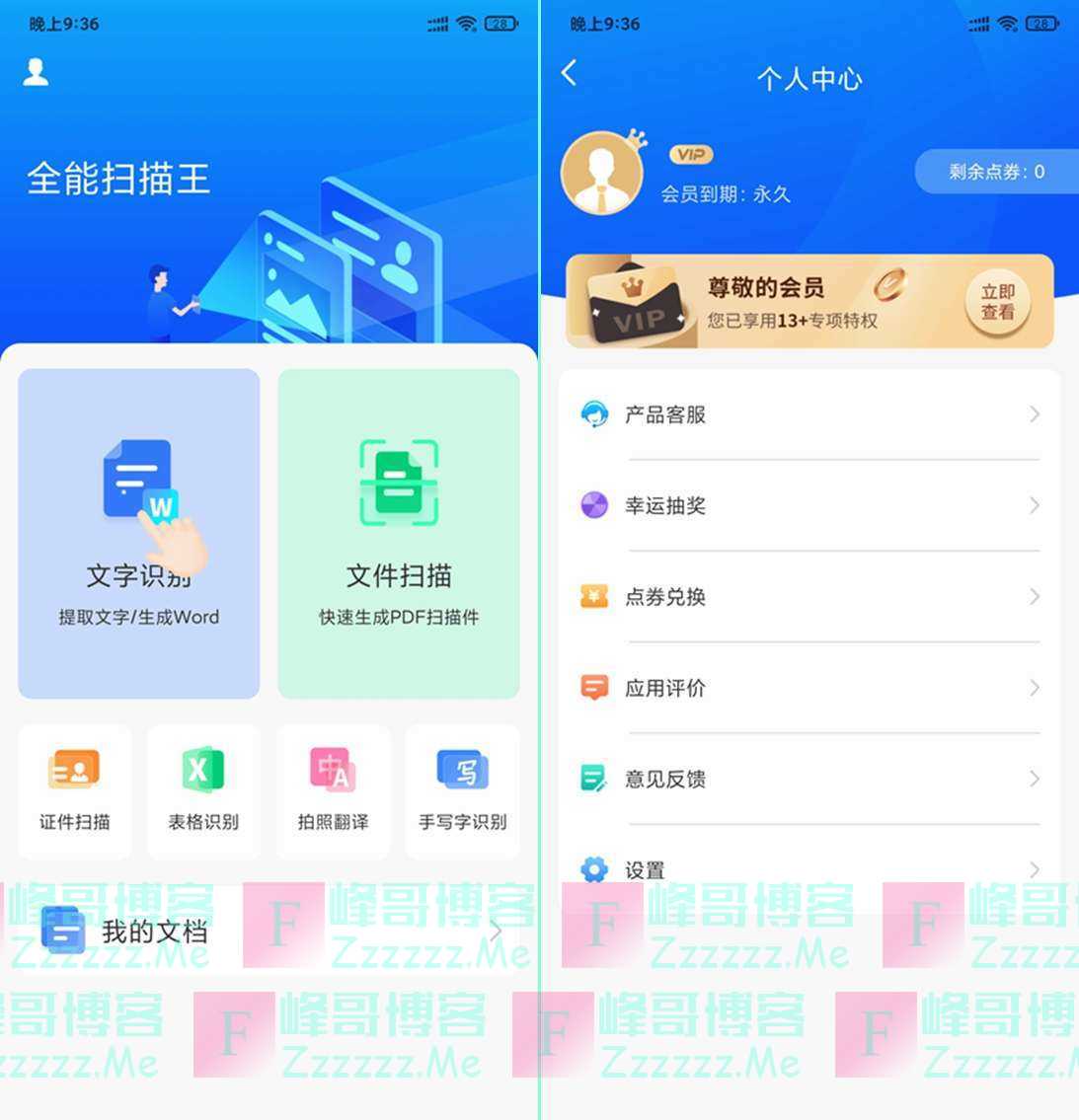1079x1120 pixels.
Task: Open 设置 settings row
Action: point(809,869)
